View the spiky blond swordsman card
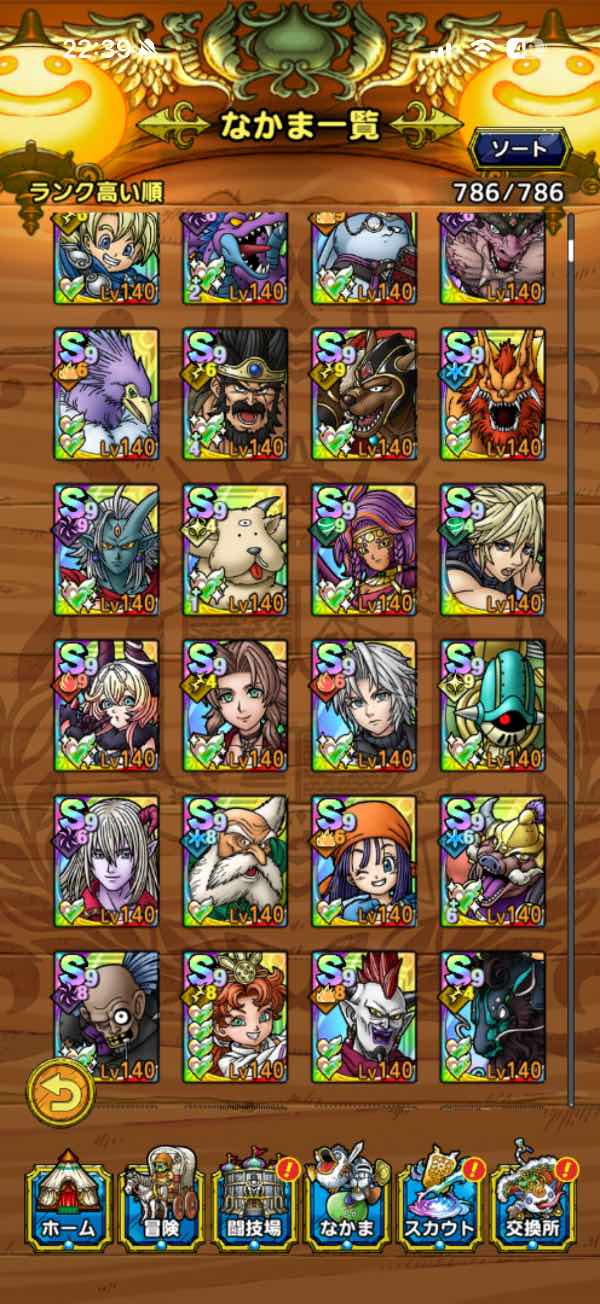The image size is (600, 1304). pos(493,550)
